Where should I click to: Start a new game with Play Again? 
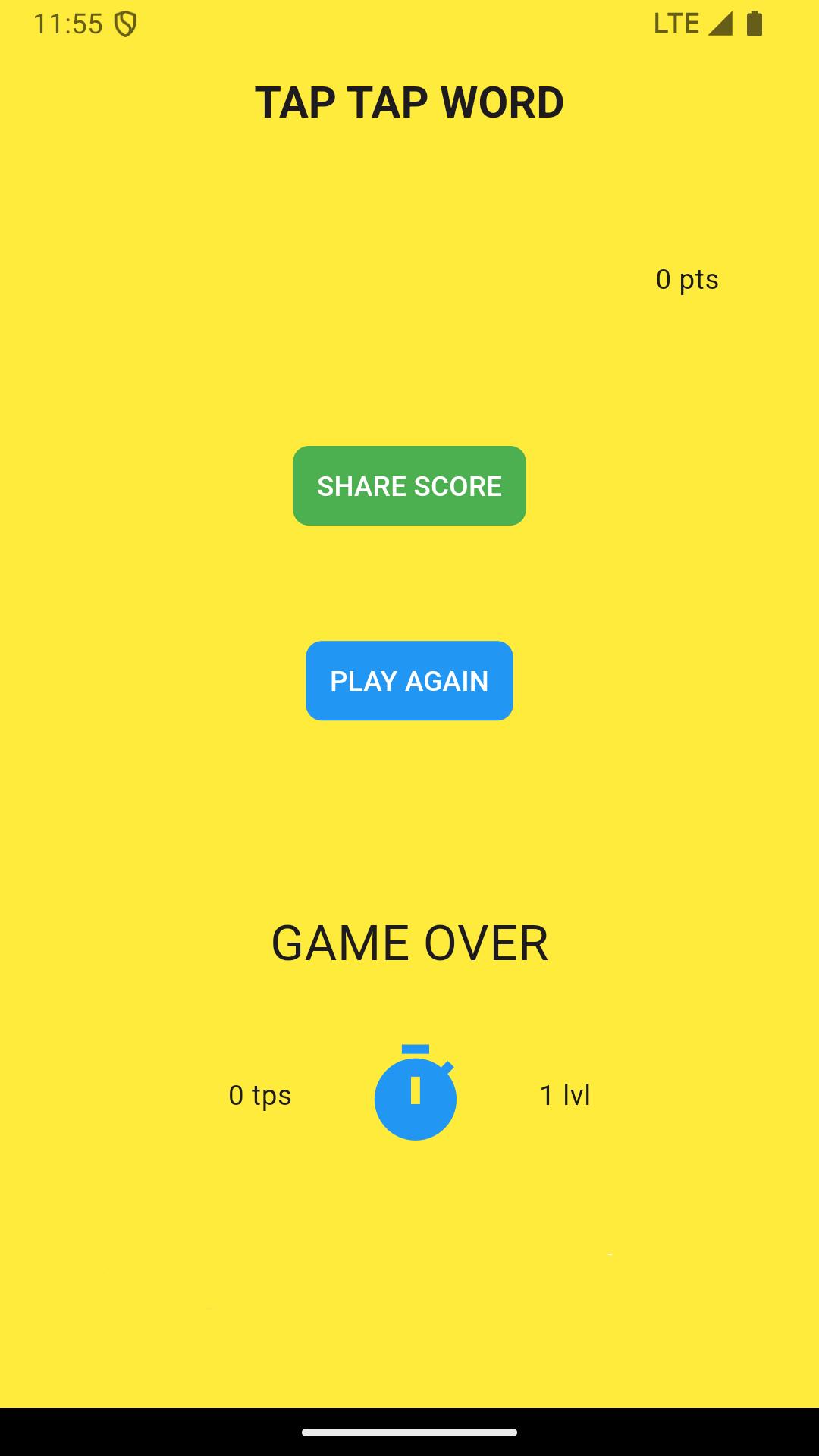point(409,681)
